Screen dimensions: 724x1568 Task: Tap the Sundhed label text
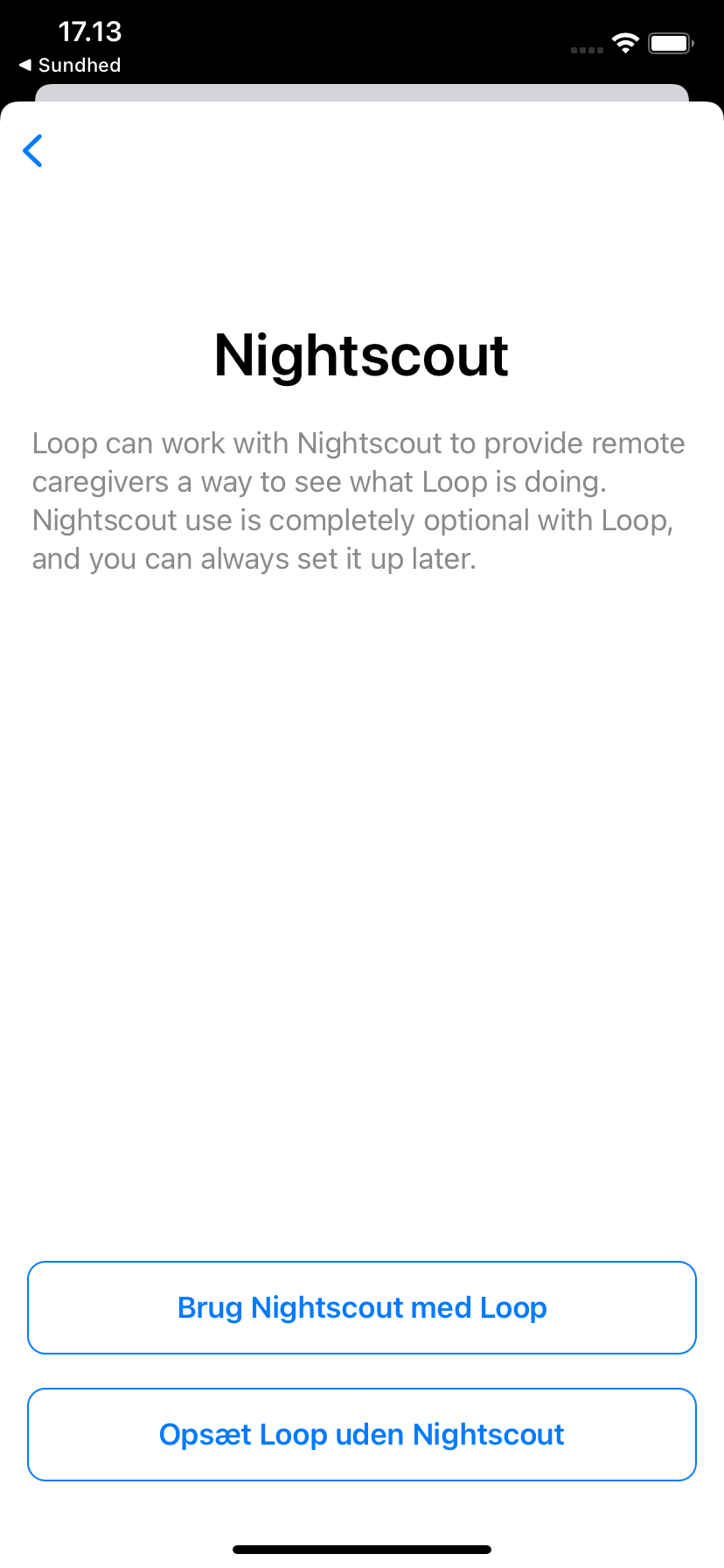pyautogui.click(x=80, y=65)
